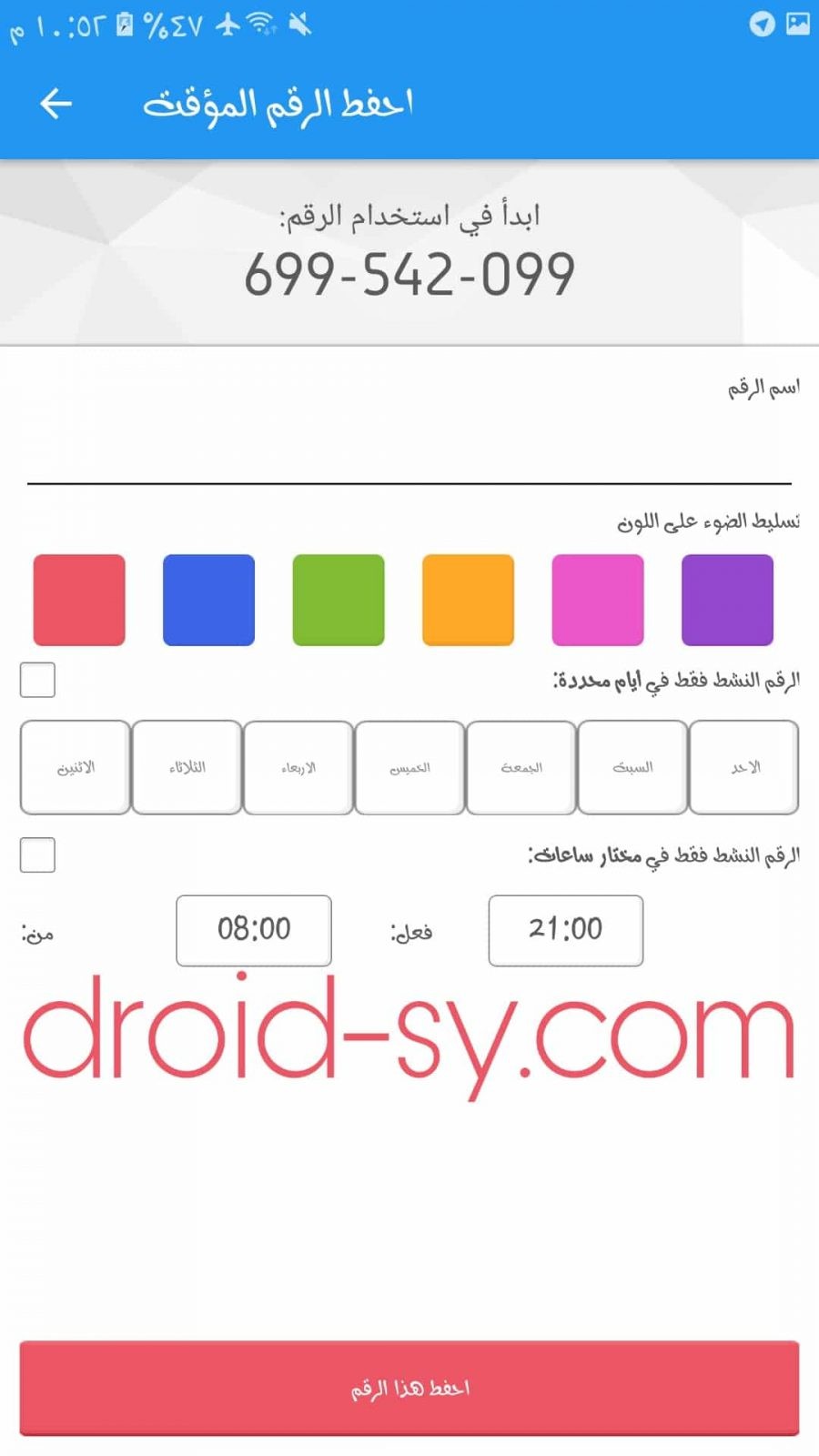Choose the green highlight color
819x1456 pixels.
339,600
